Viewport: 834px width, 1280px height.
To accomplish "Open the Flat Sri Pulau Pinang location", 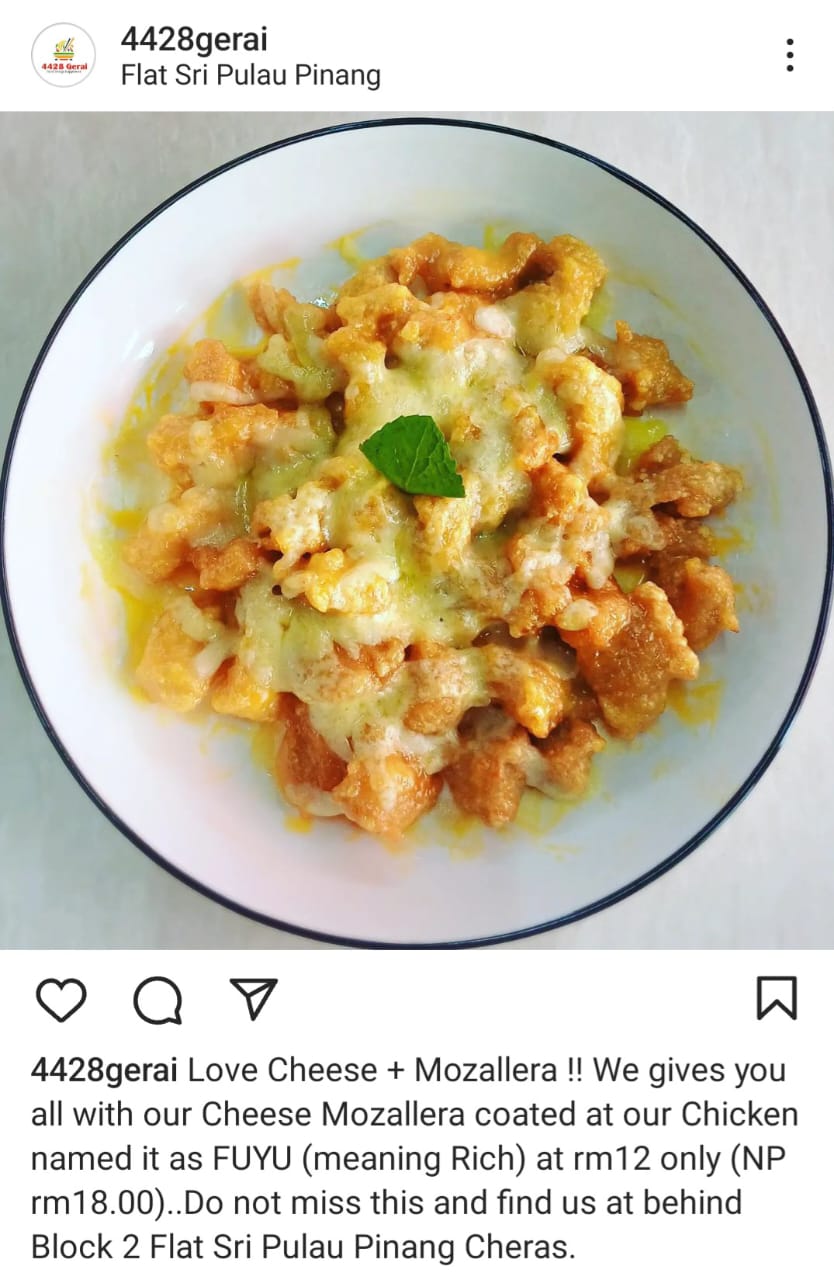I will coord(250,75).
